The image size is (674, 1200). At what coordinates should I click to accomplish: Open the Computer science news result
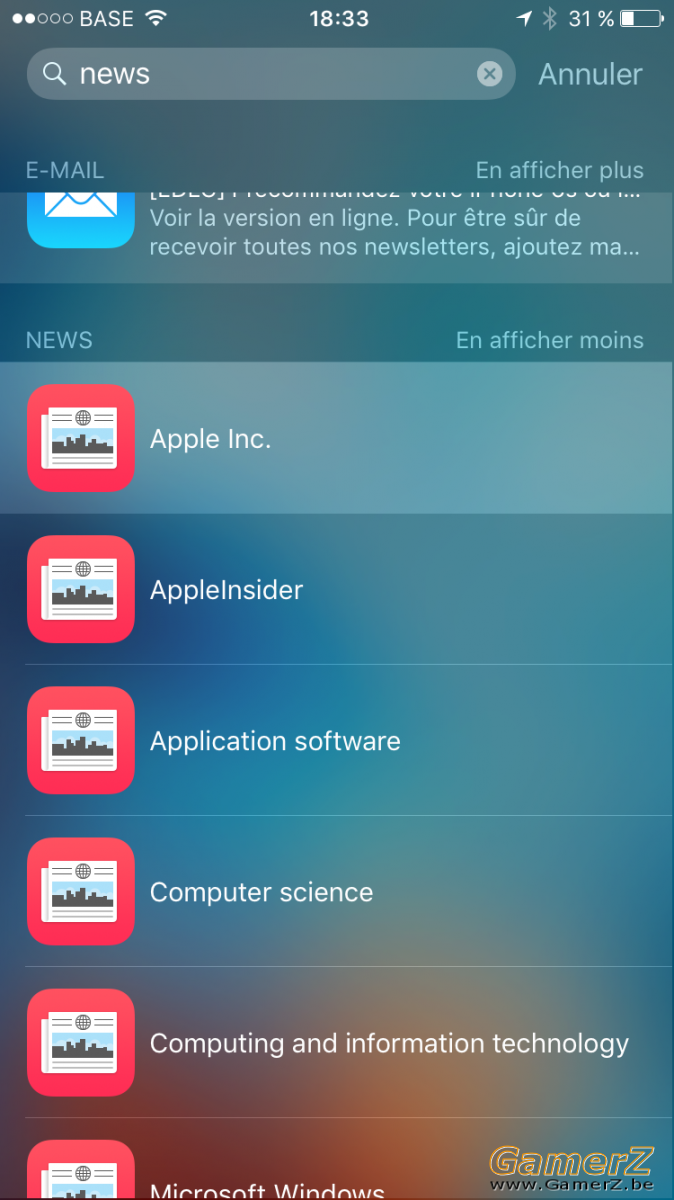[x=337, y=891]
